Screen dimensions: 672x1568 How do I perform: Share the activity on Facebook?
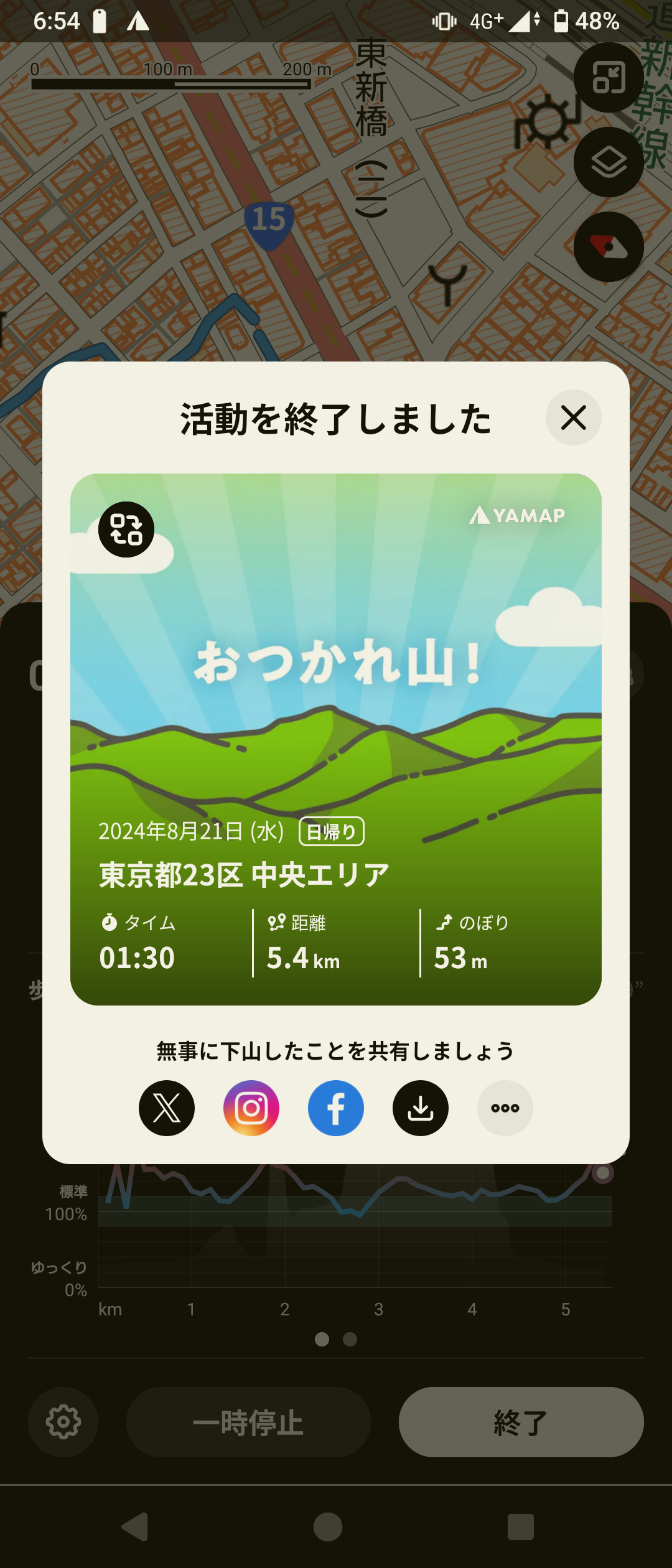coord(336,1108)
